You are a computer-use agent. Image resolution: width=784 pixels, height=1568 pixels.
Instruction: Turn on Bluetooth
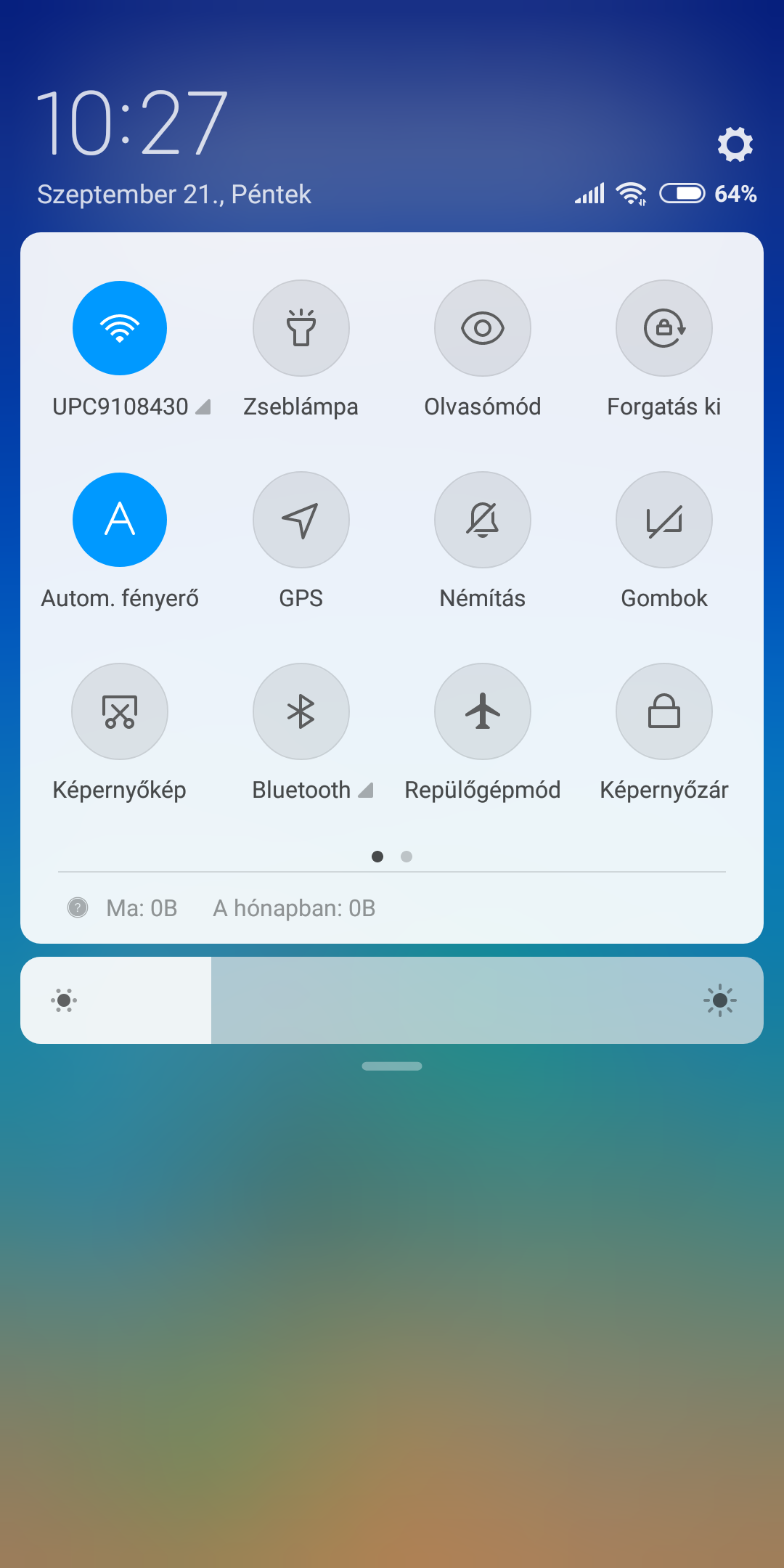(x=301, y=711)
